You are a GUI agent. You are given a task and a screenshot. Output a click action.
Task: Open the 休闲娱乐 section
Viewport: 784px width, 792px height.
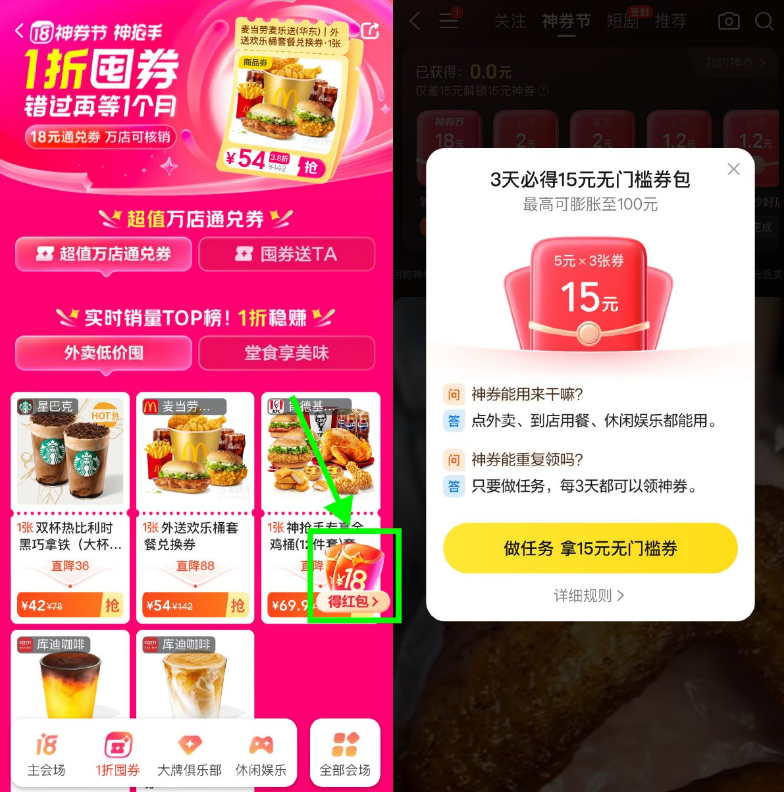[260, 754]
